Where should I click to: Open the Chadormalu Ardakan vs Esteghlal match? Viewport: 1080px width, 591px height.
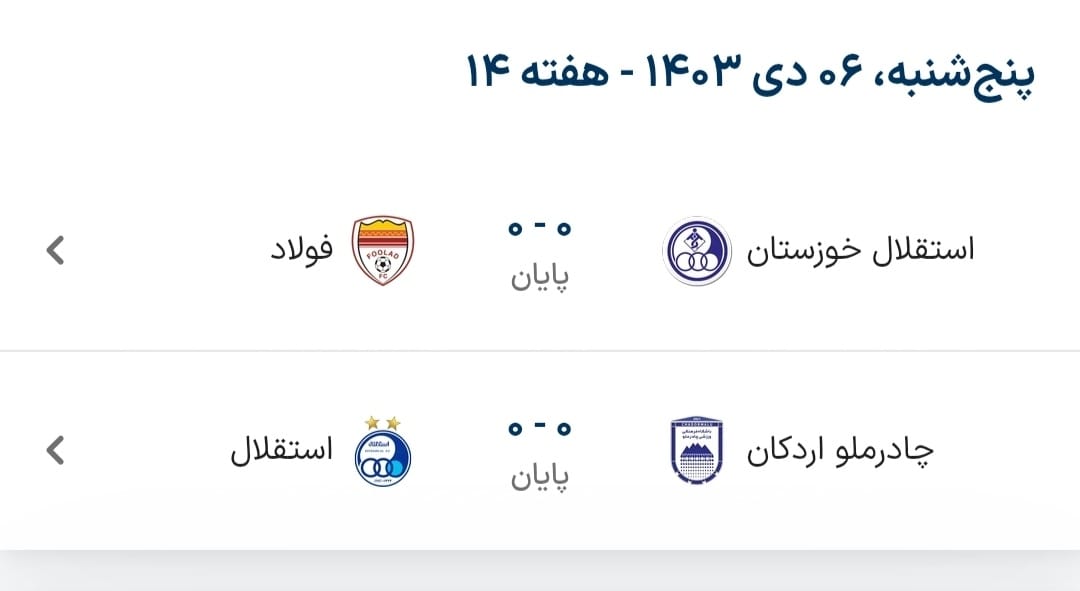click(540, 451)
